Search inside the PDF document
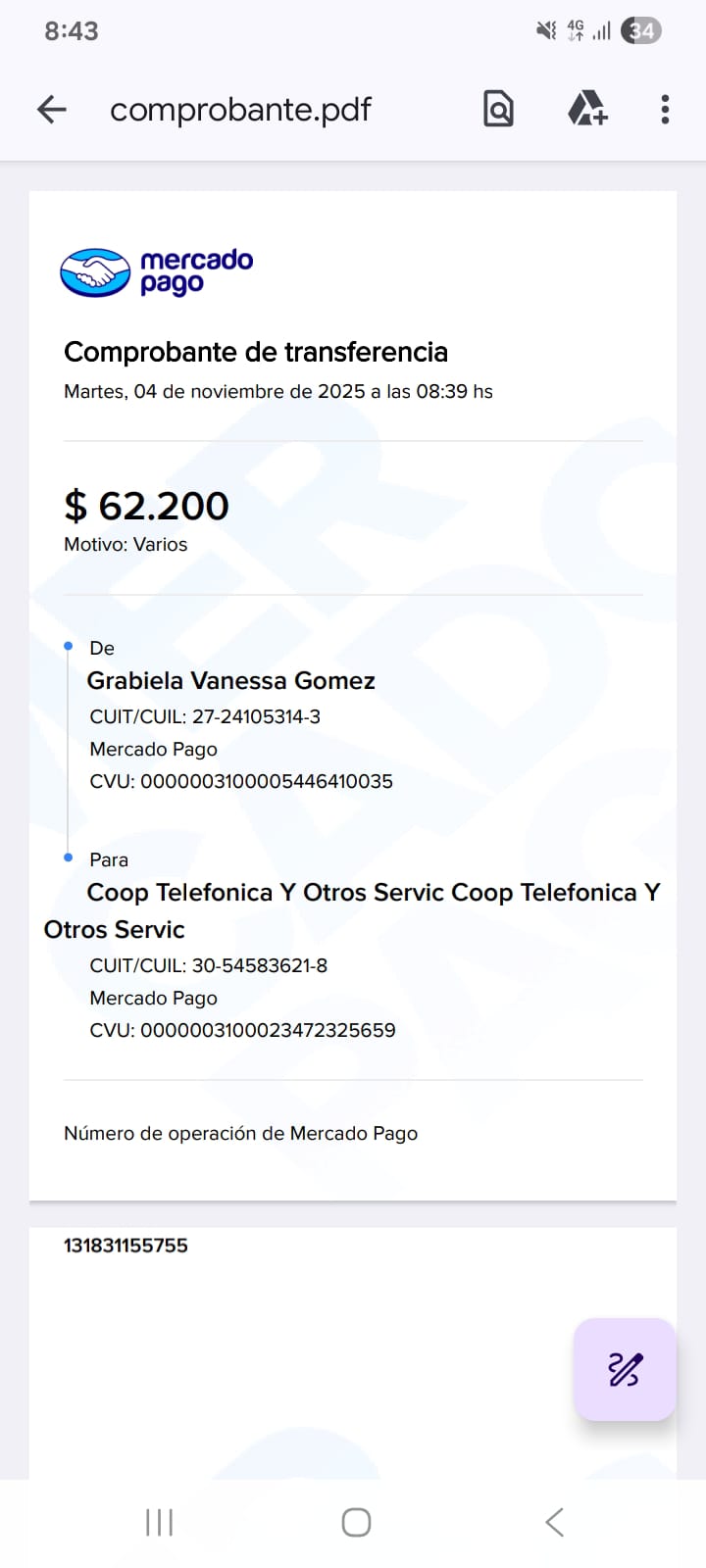The width and height of the screenshot is (706, 1568). [x=498, y=109]
